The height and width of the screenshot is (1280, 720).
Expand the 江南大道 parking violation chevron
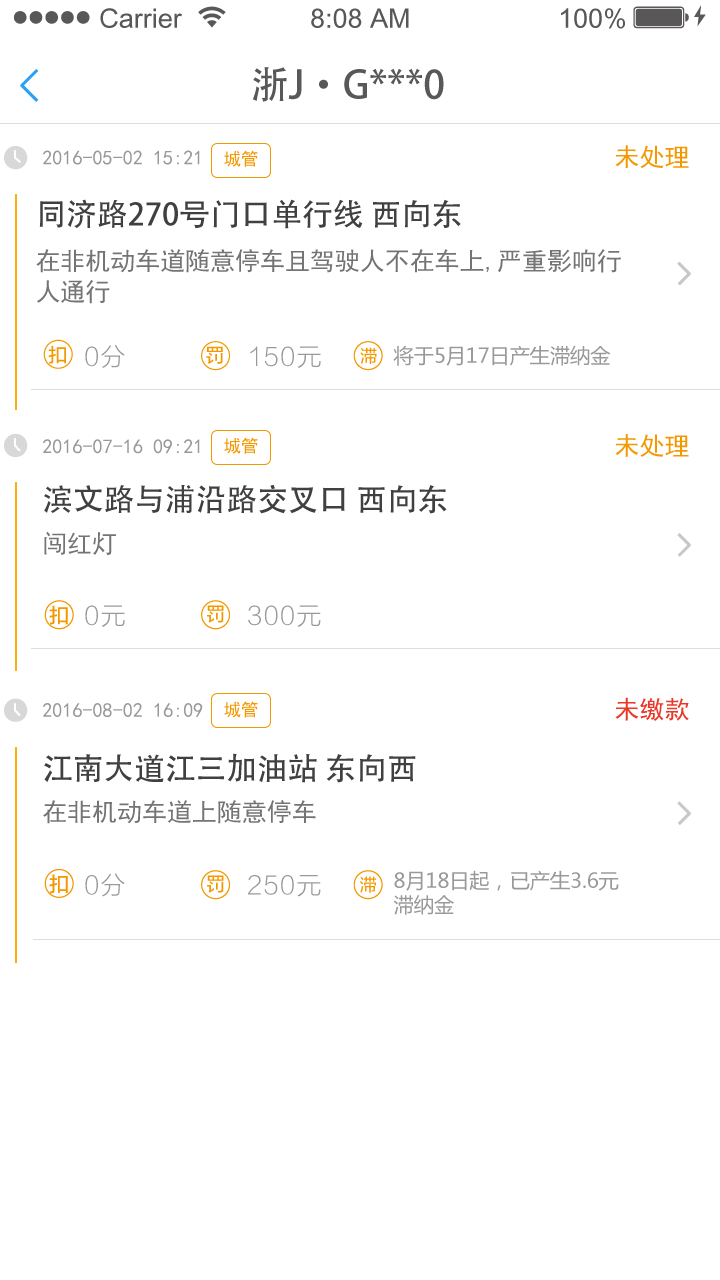684,813
